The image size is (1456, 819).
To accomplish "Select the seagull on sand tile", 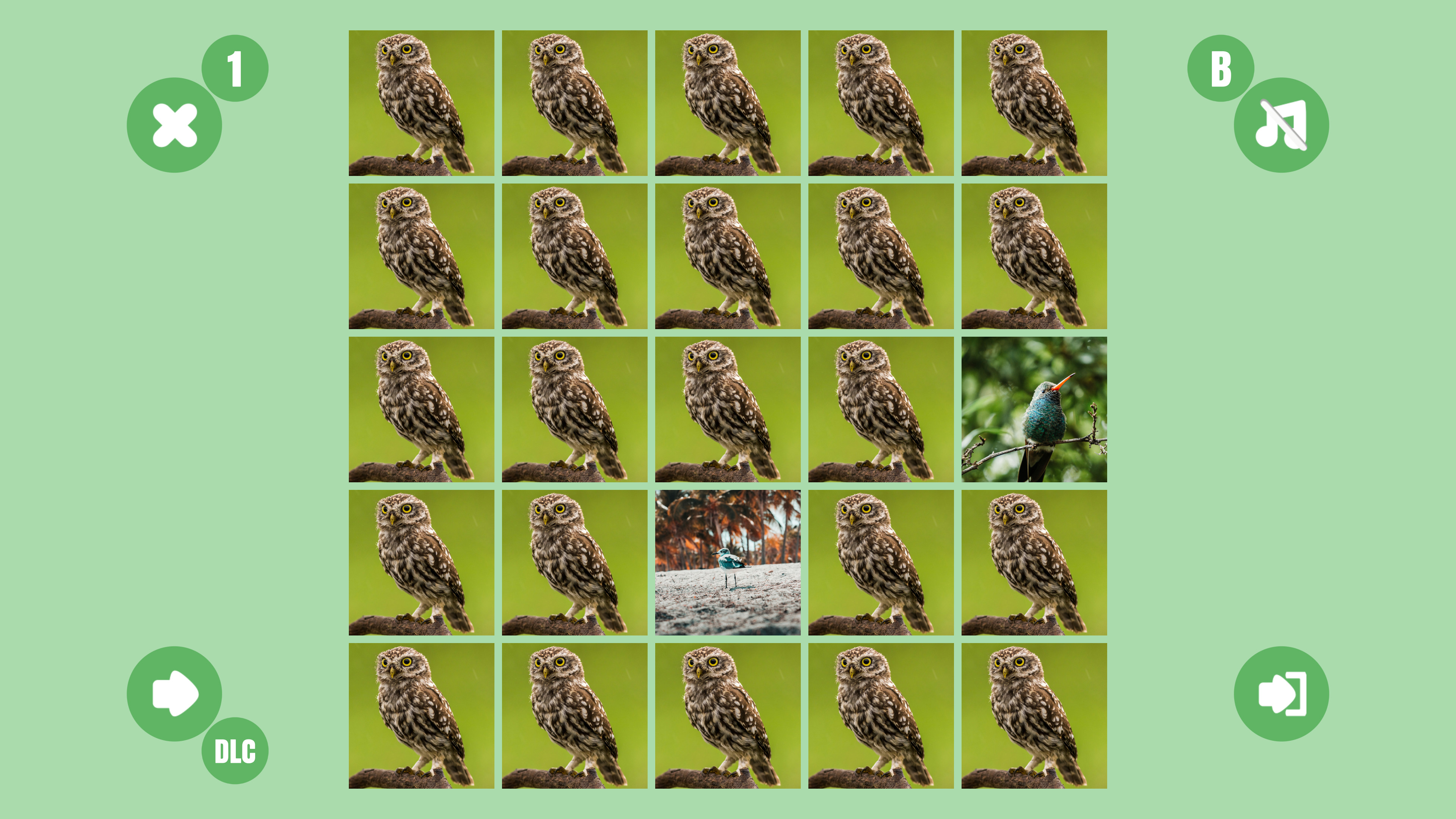I will 728,562.
